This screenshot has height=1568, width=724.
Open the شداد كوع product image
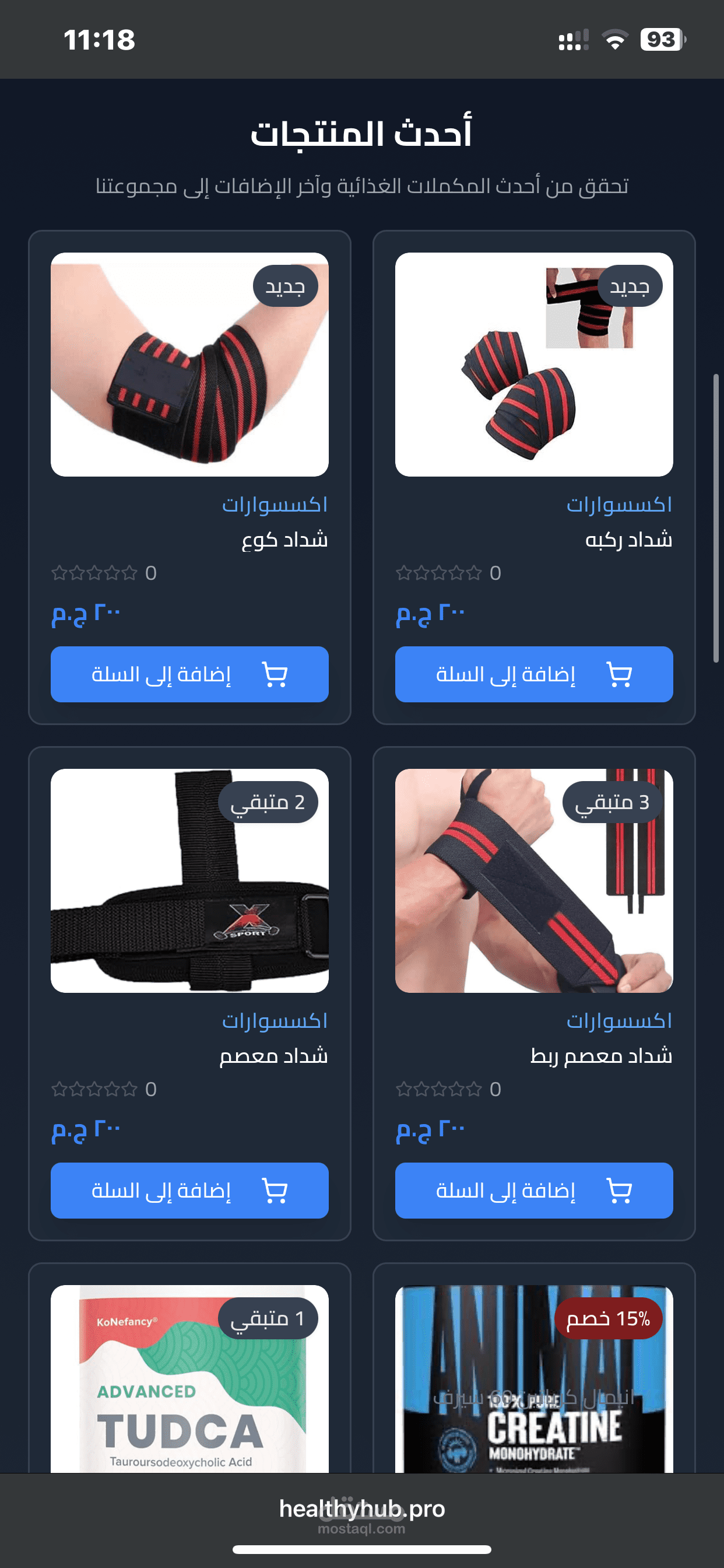[x=189, y=364]
